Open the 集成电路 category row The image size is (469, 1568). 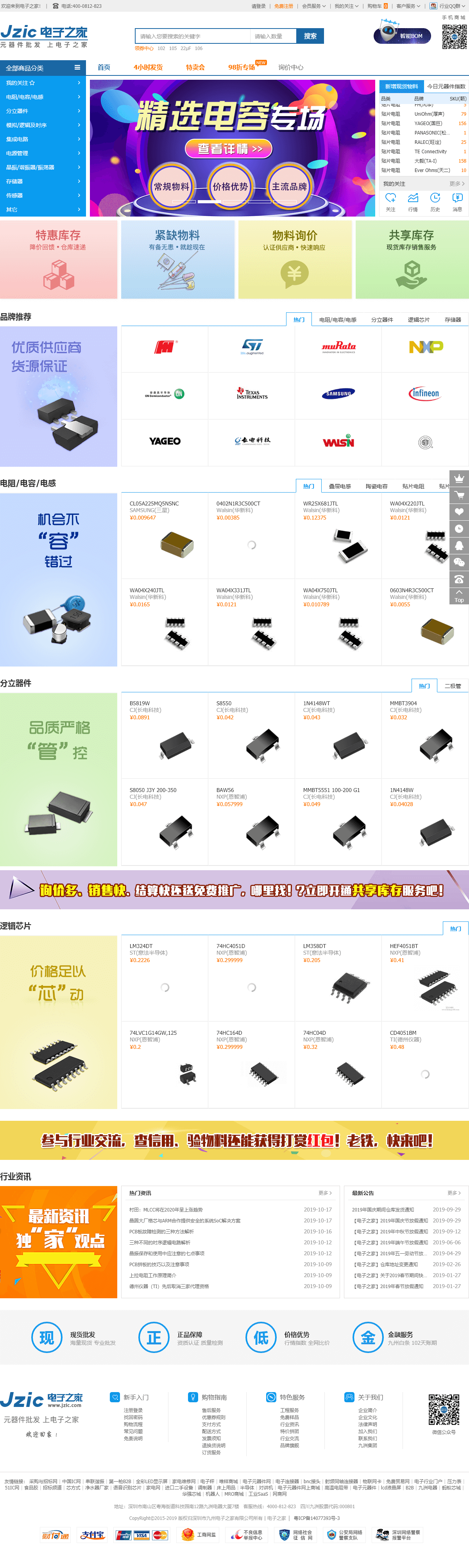43,140
